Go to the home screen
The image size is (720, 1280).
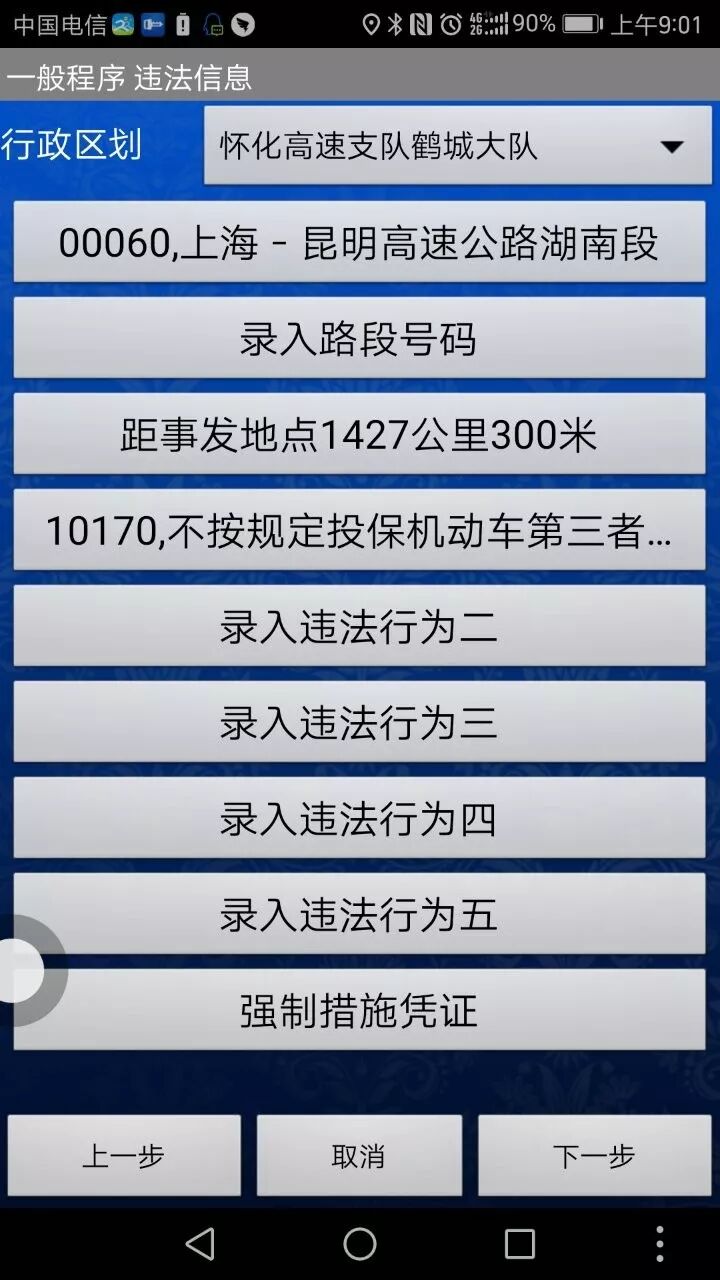coord(360,1244)
